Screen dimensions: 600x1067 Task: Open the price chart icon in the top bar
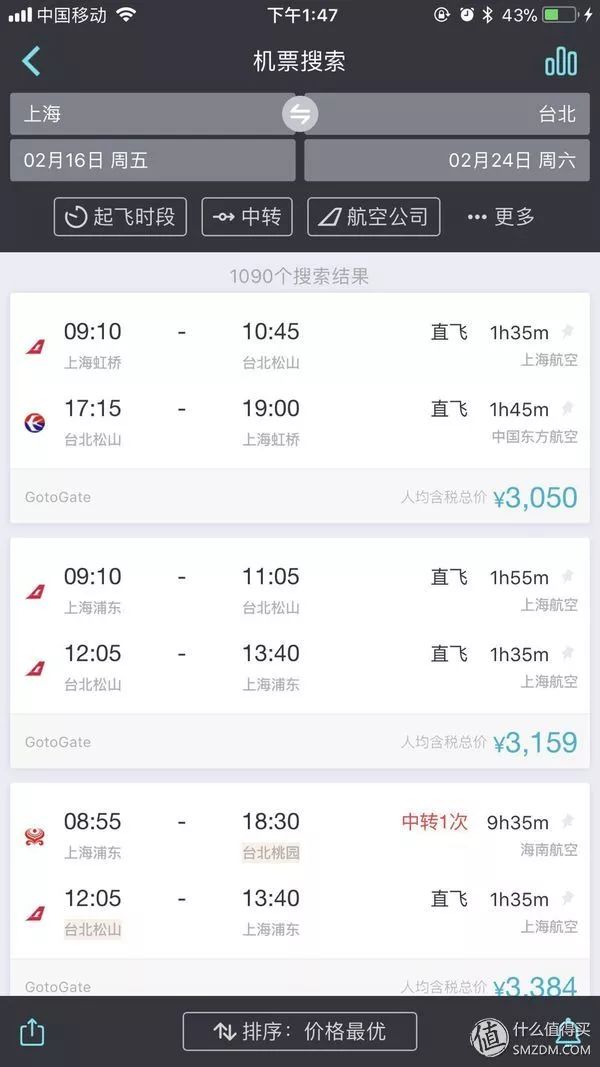561,62
